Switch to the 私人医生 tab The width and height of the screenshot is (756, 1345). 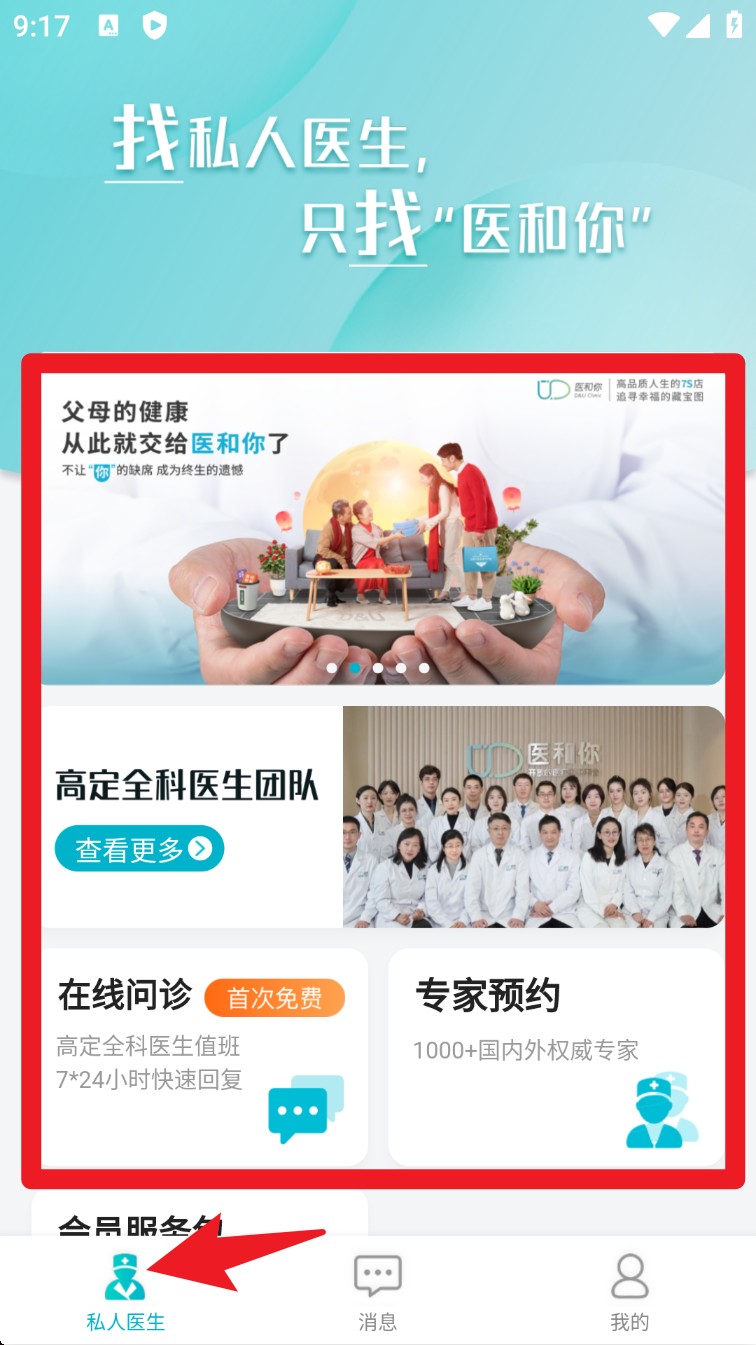pos(125,1292)
